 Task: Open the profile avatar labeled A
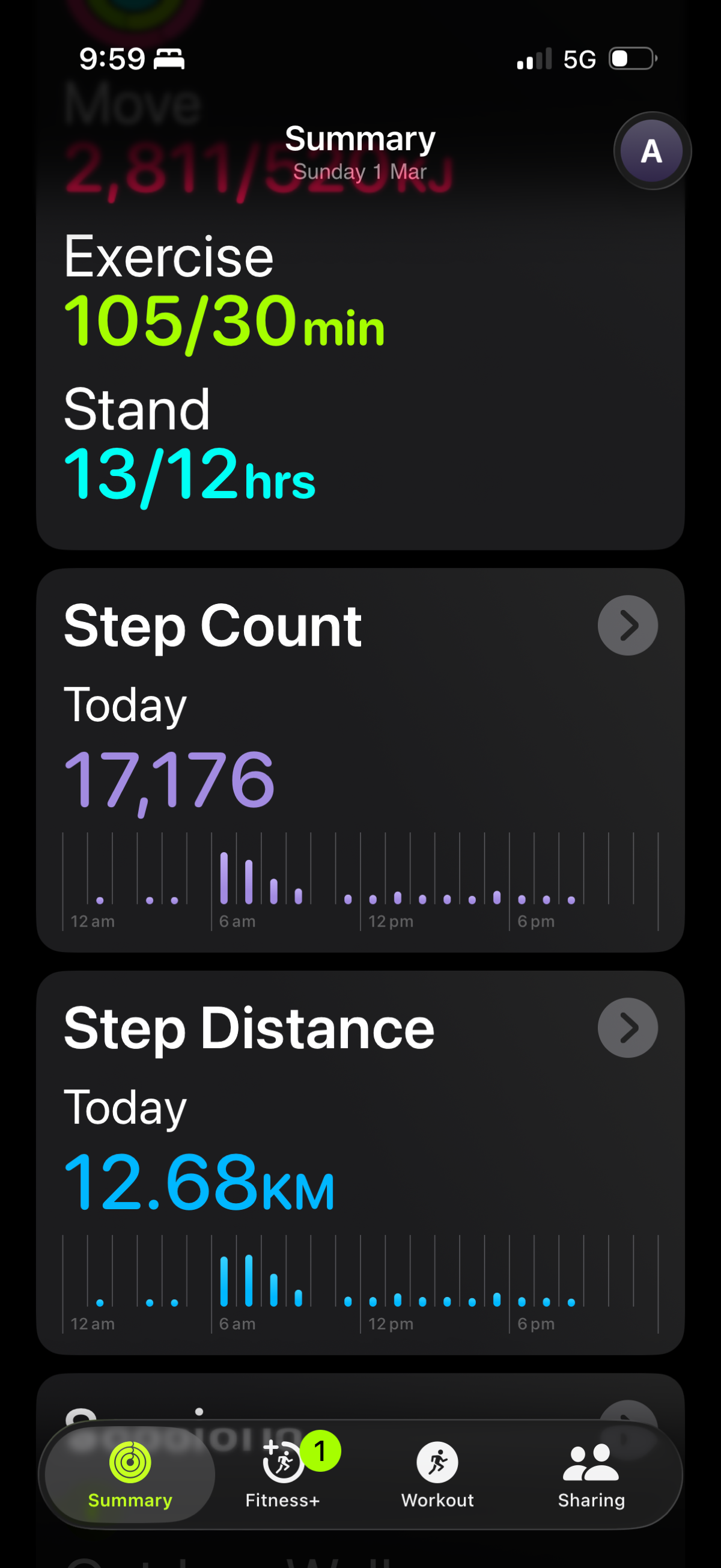(652, 151)
